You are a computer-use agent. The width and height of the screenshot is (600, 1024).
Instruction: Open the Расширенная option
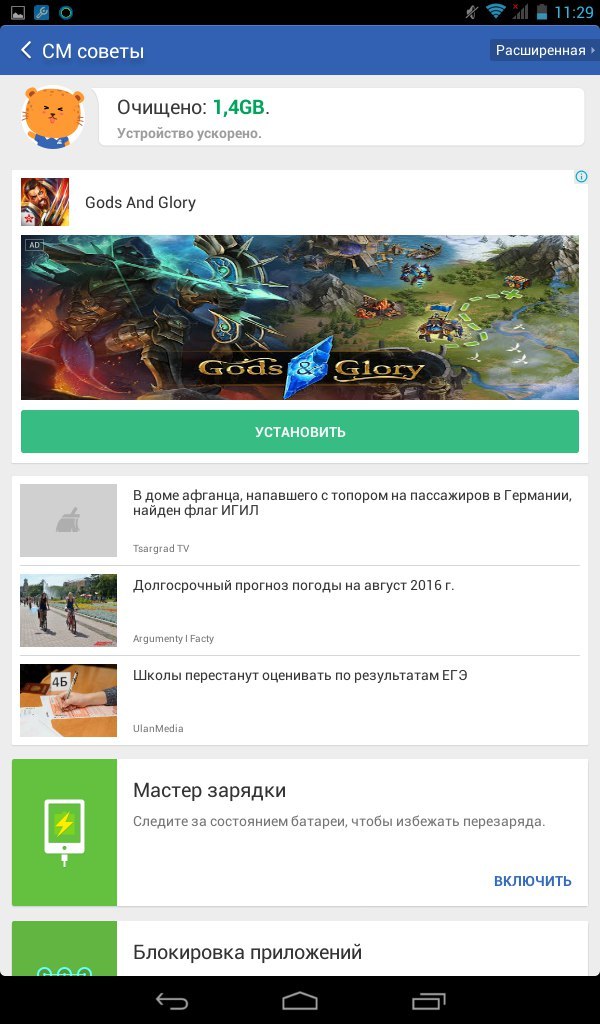(x=543, y=50)
